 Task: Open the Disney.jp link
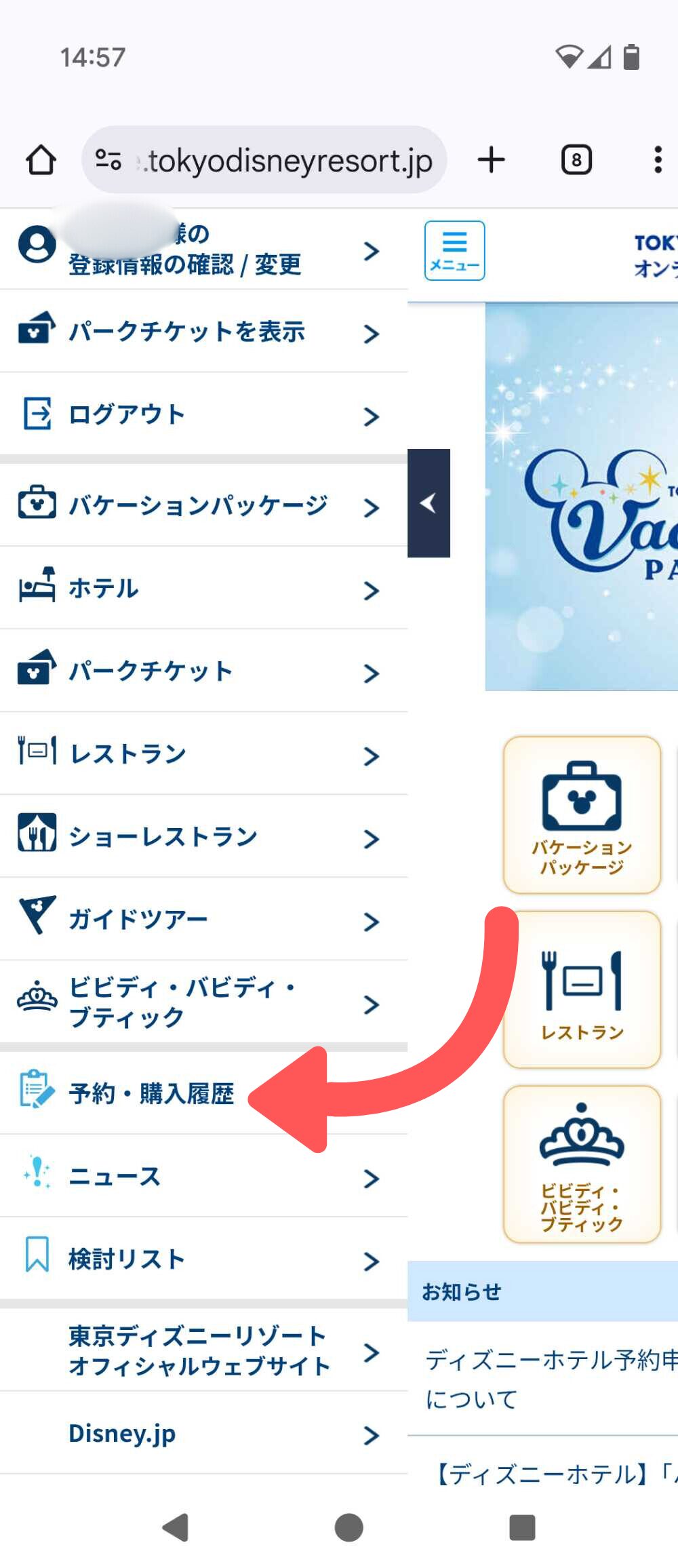pos(203,1434)
